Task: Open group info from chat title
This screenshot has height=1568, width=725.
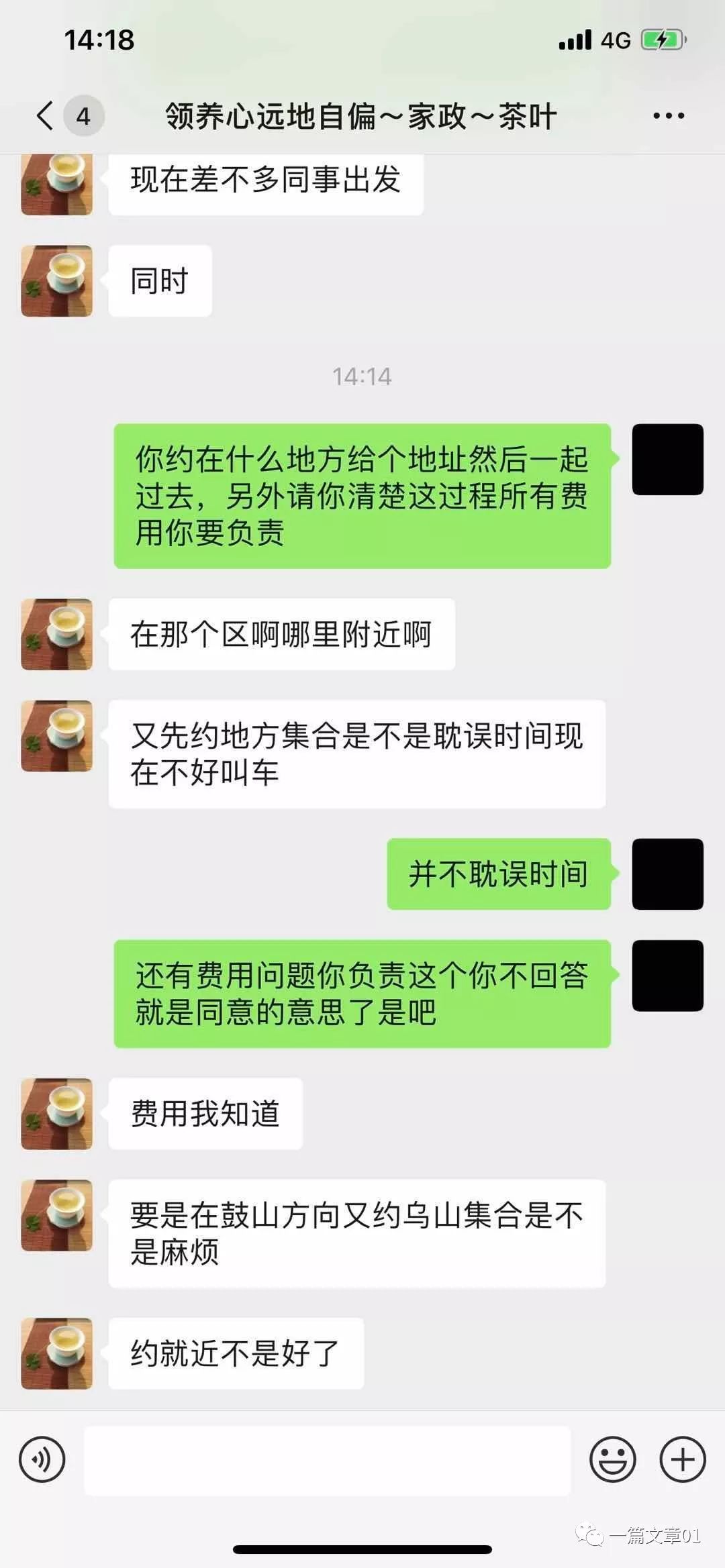Action: pos(362,115)
